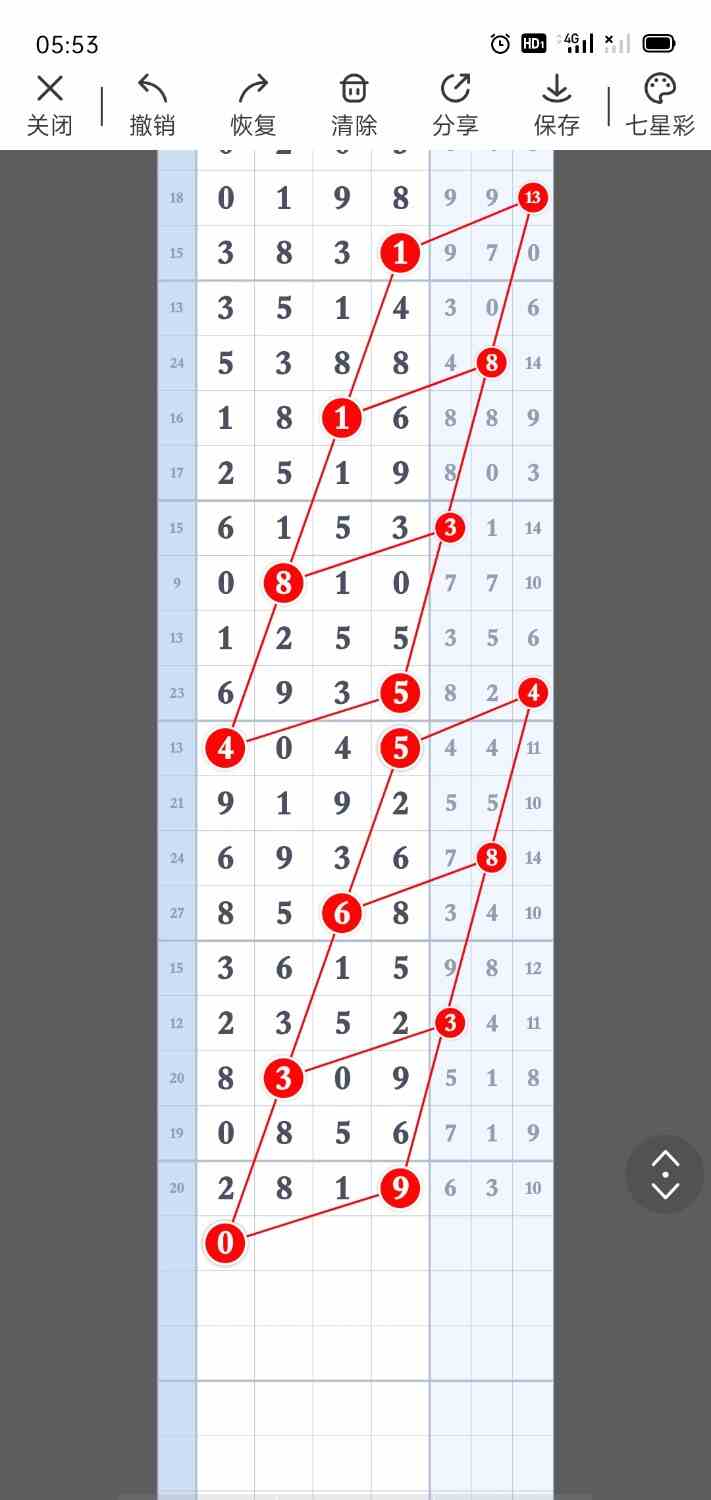Tap the floating up-down scroll button
The image size is (711, 1500).
point(665,1174)
